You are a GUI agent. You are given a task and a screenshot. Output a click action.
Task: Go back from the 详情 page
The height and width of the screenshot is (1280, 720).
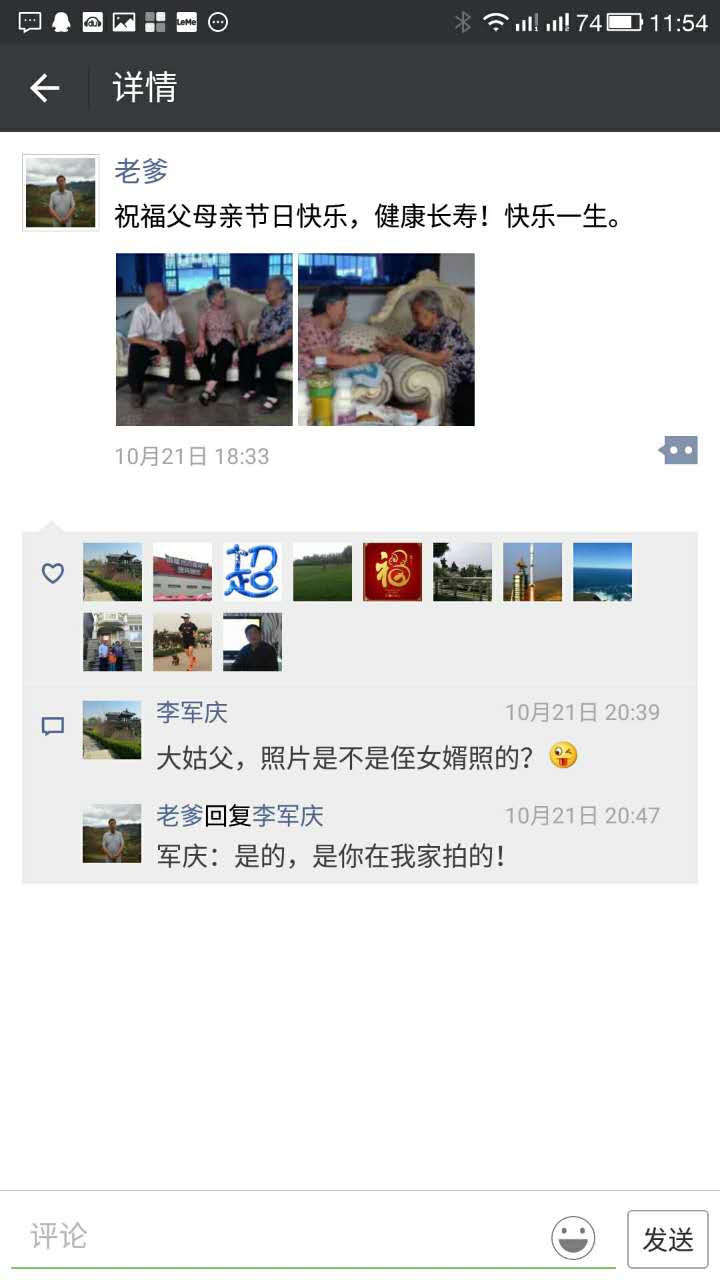(44, 88)
